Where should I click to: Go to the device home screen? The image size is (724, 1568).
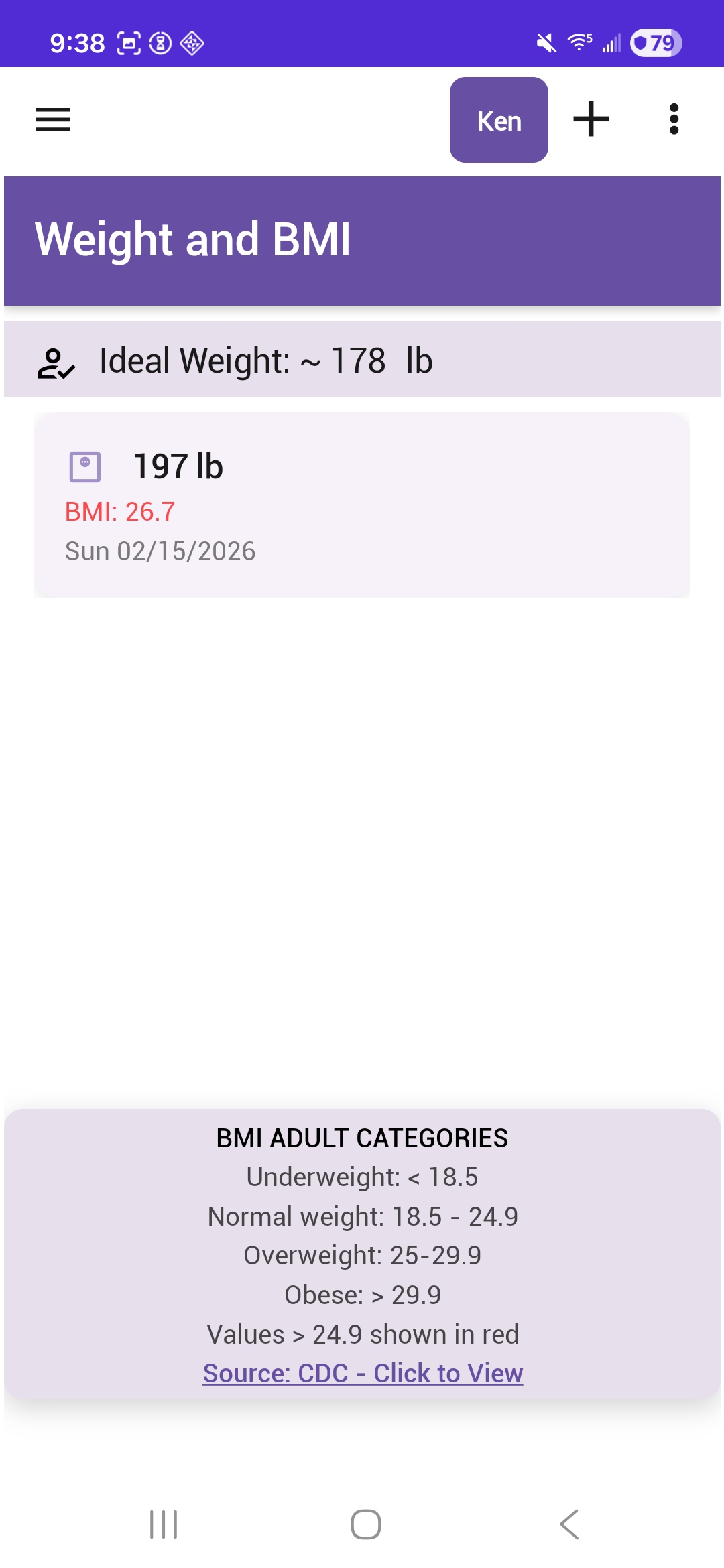click(365, 1524)
